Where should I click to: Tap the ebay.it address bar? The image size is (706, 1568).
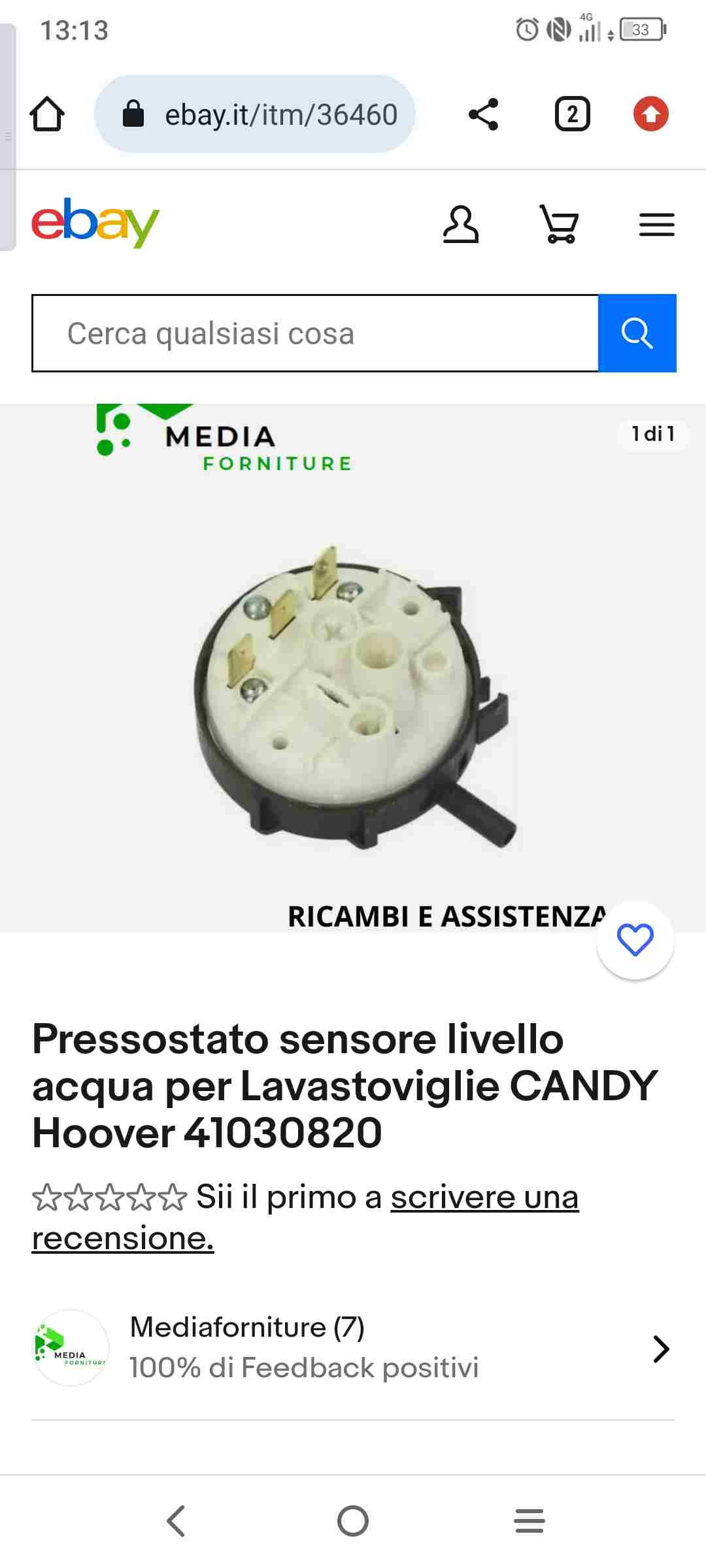(x=255, y=114)
